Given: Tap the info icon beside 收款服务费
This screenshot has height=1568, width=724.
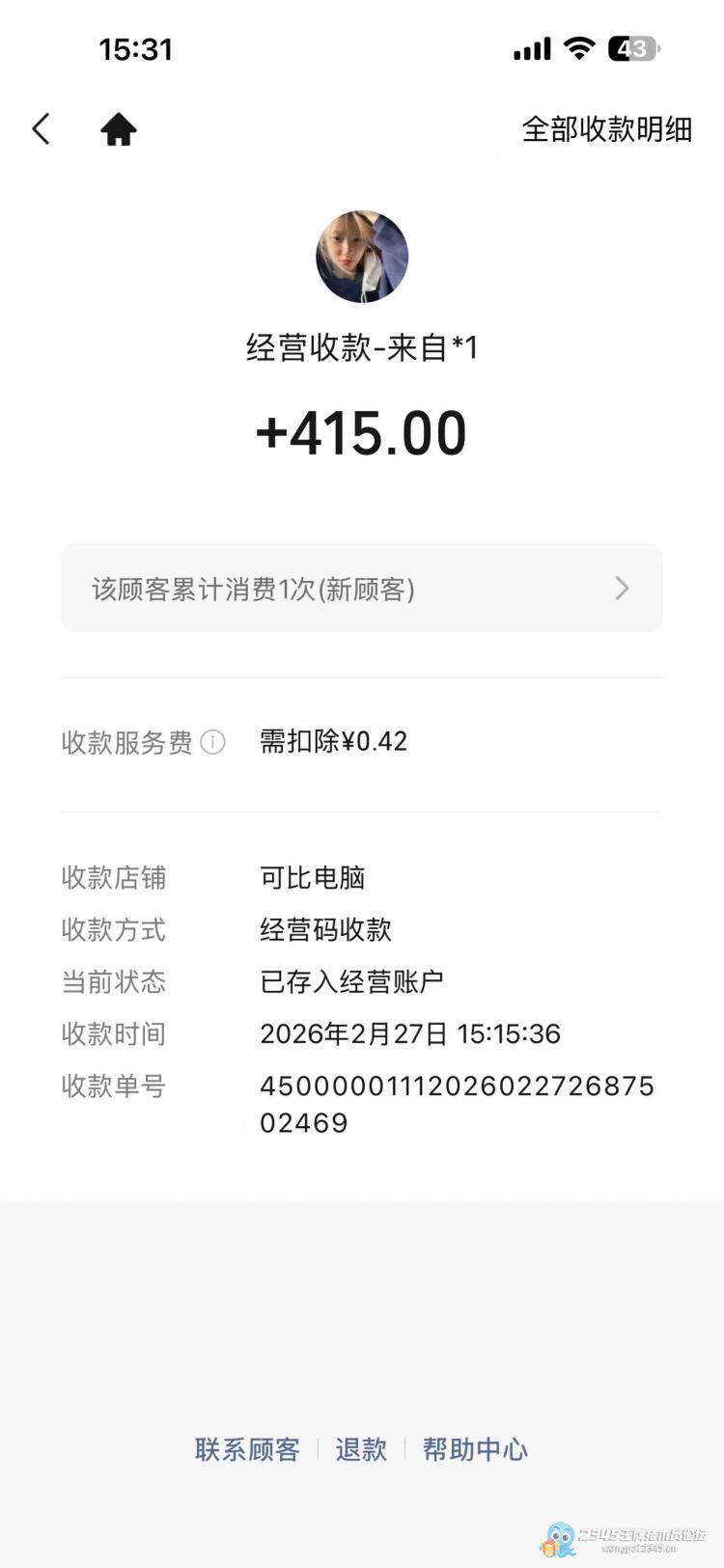Looking at the screenshot, I should coord(213,742).
